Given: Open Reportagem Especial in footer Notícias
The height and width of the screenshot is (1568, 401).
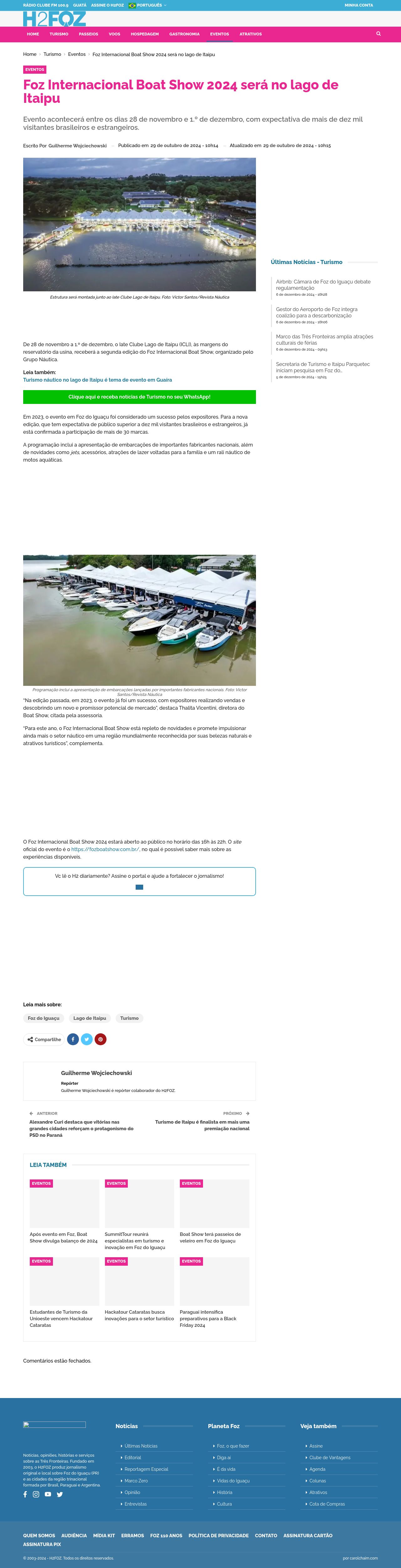Looking at the screenshot, I should pyautogui.click(x=146, y=1469).
